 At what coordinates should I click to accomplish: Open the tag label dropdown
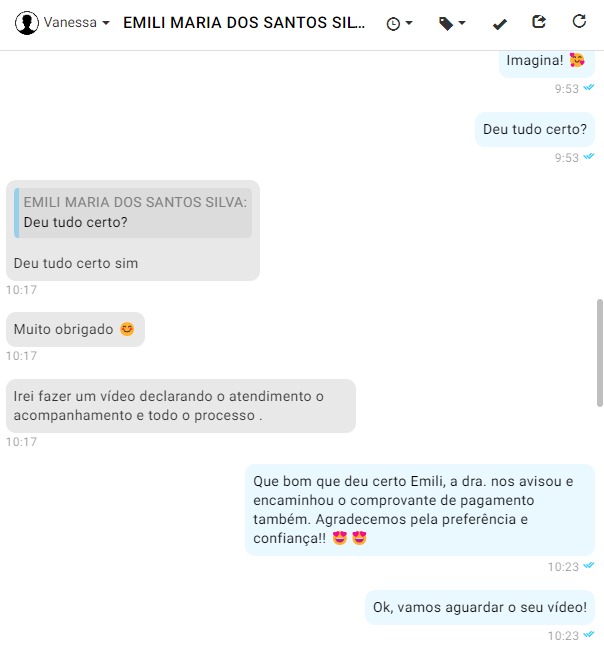point(452,22)
